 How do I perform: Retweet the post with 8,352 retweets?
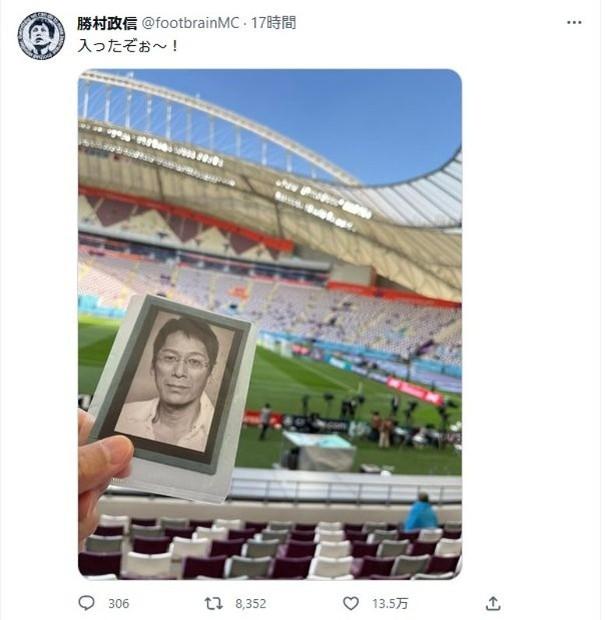point(213,603)
